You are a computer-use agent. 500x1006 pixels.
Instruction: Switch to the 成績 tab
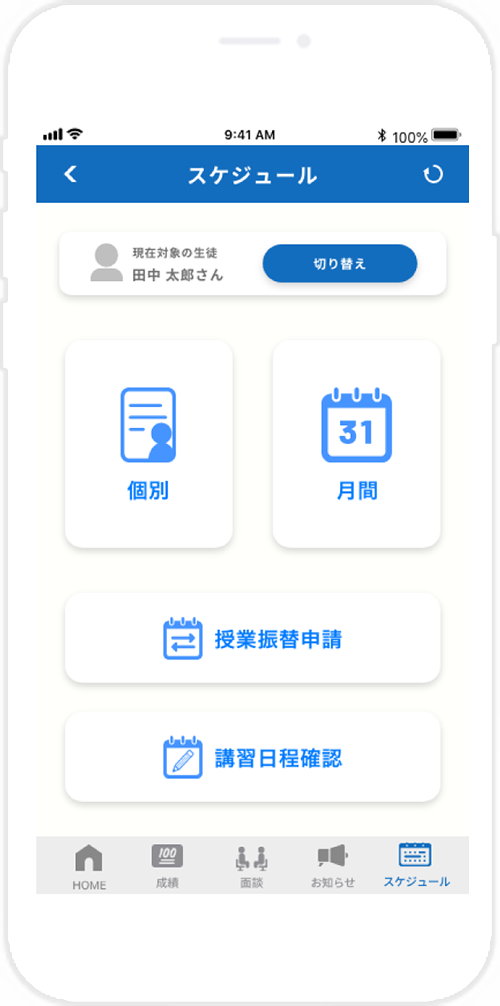click(x=168, y=866)
